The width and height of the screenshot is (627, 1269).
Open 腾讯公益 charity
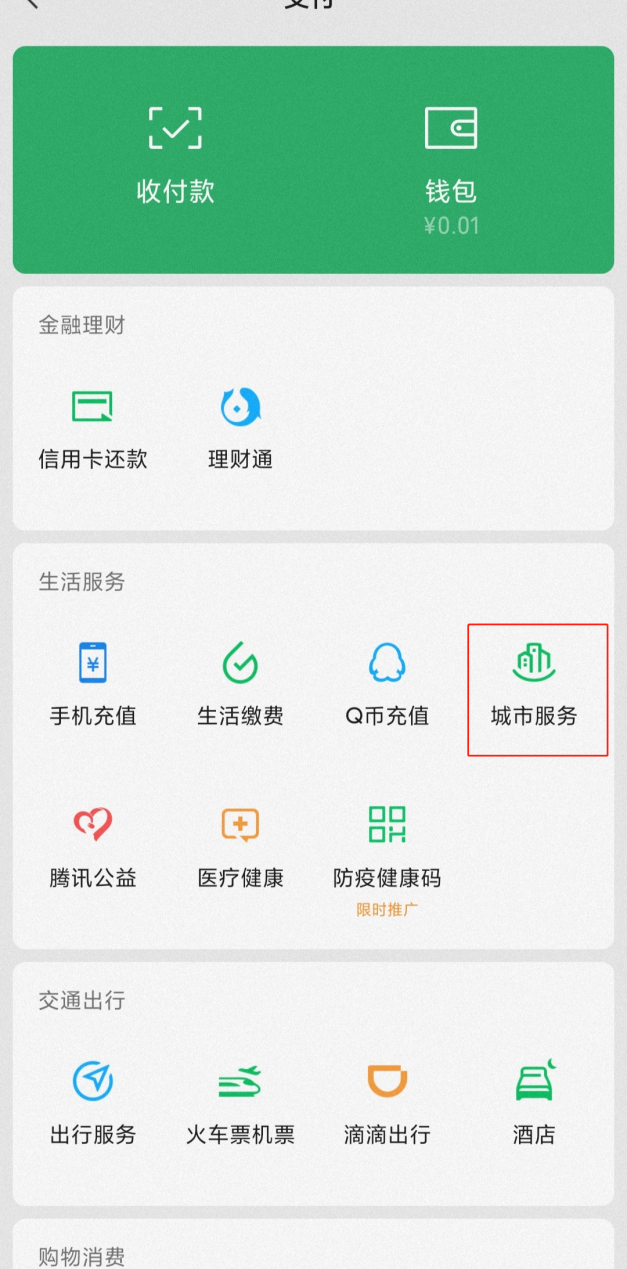(92, 848)
